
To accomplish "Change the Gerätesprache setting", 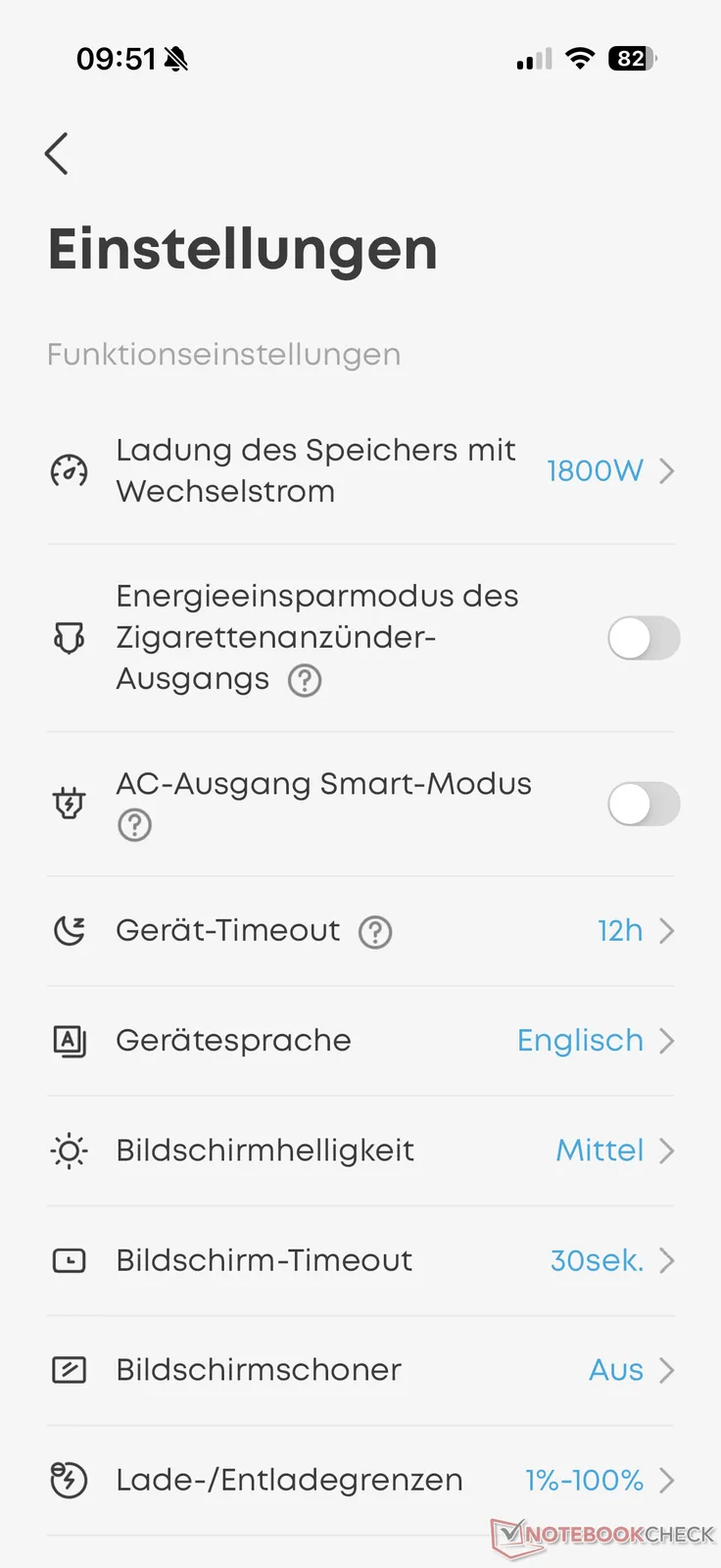I will (360, 1041).
